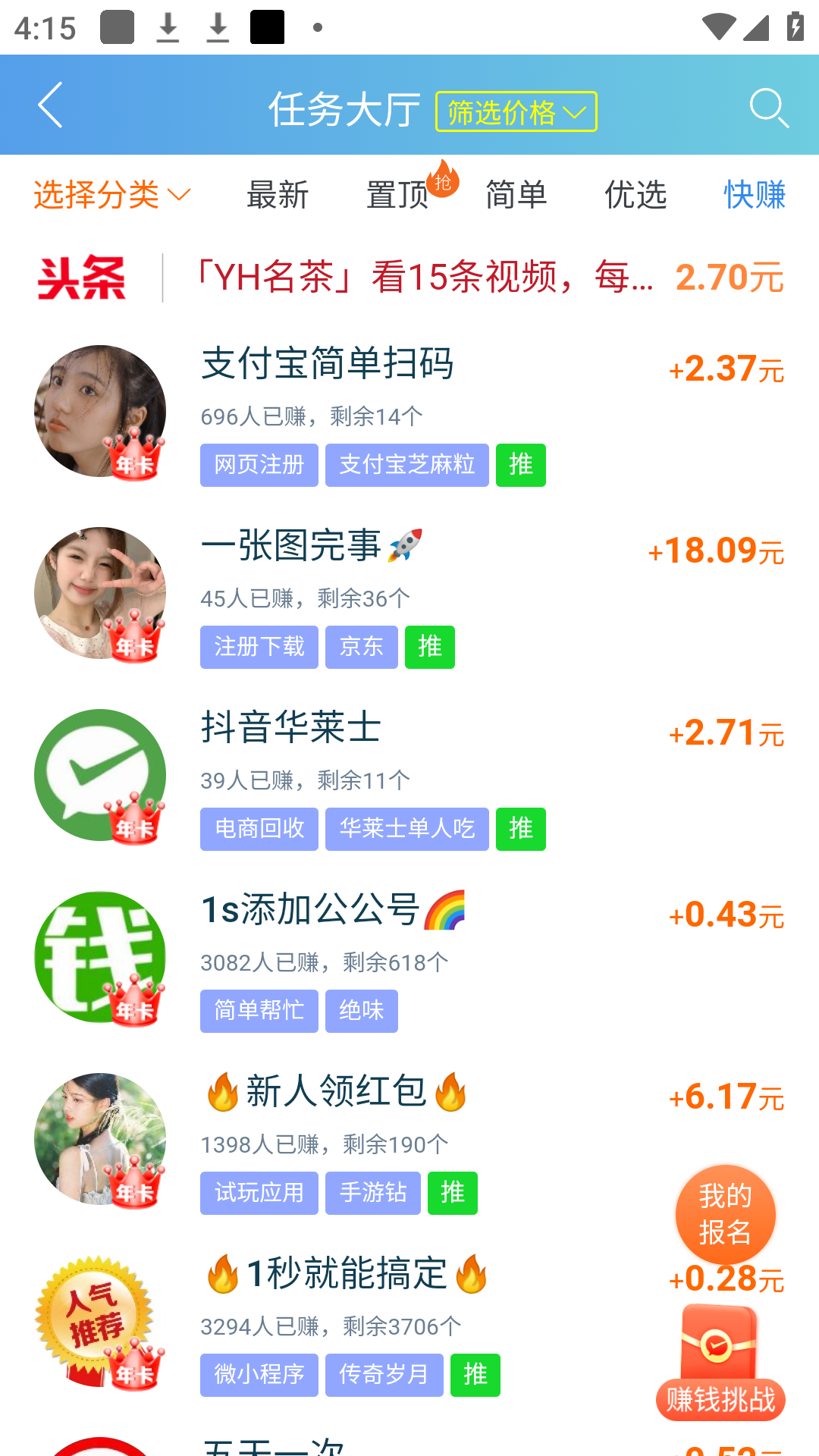Expand the 筛选价格 price filter

(516, 112)
